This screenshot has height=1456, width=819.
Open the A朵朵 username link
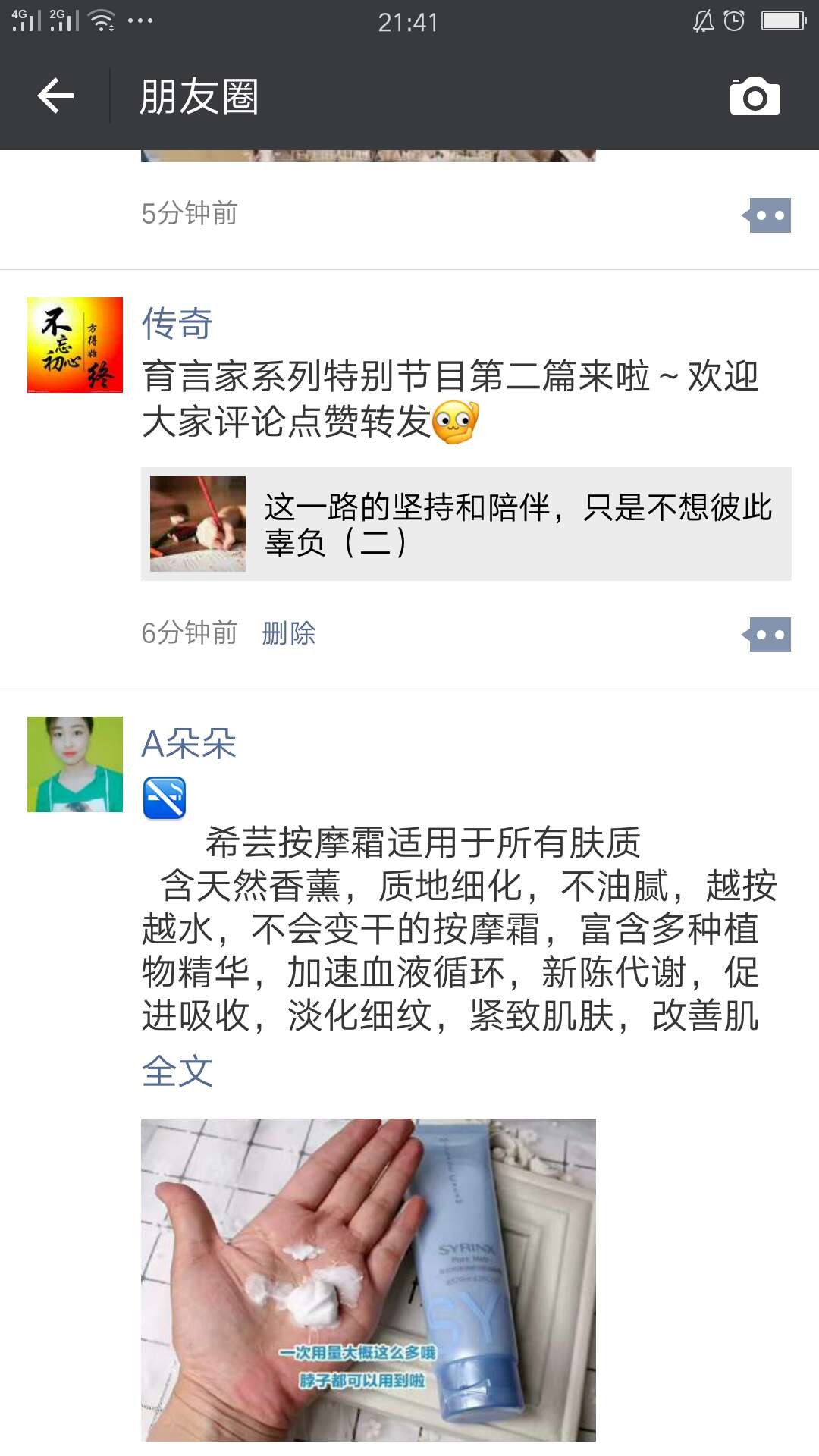point(189,743)
